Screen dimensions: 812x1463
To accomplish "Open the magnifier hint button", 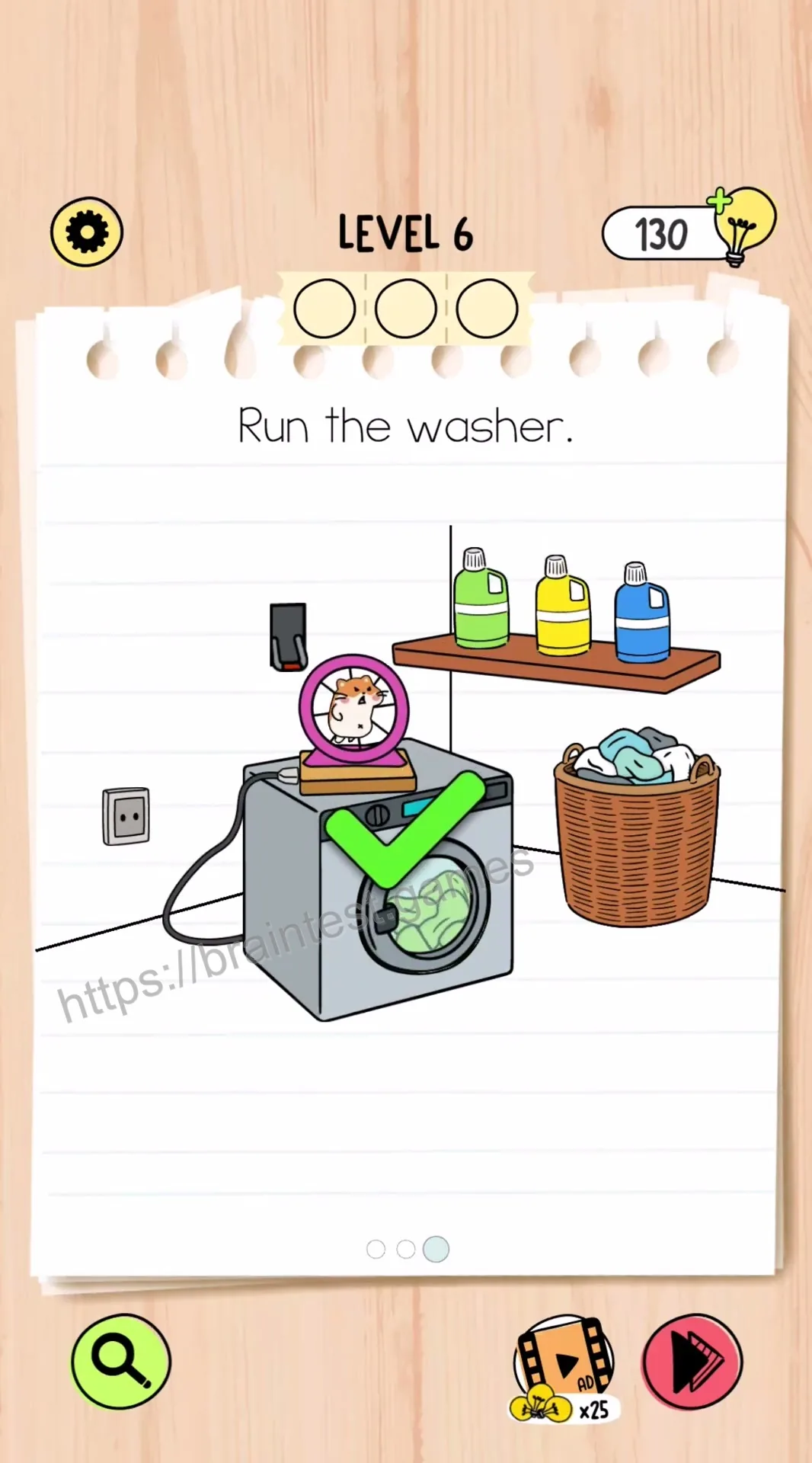I will (120, 1361).
